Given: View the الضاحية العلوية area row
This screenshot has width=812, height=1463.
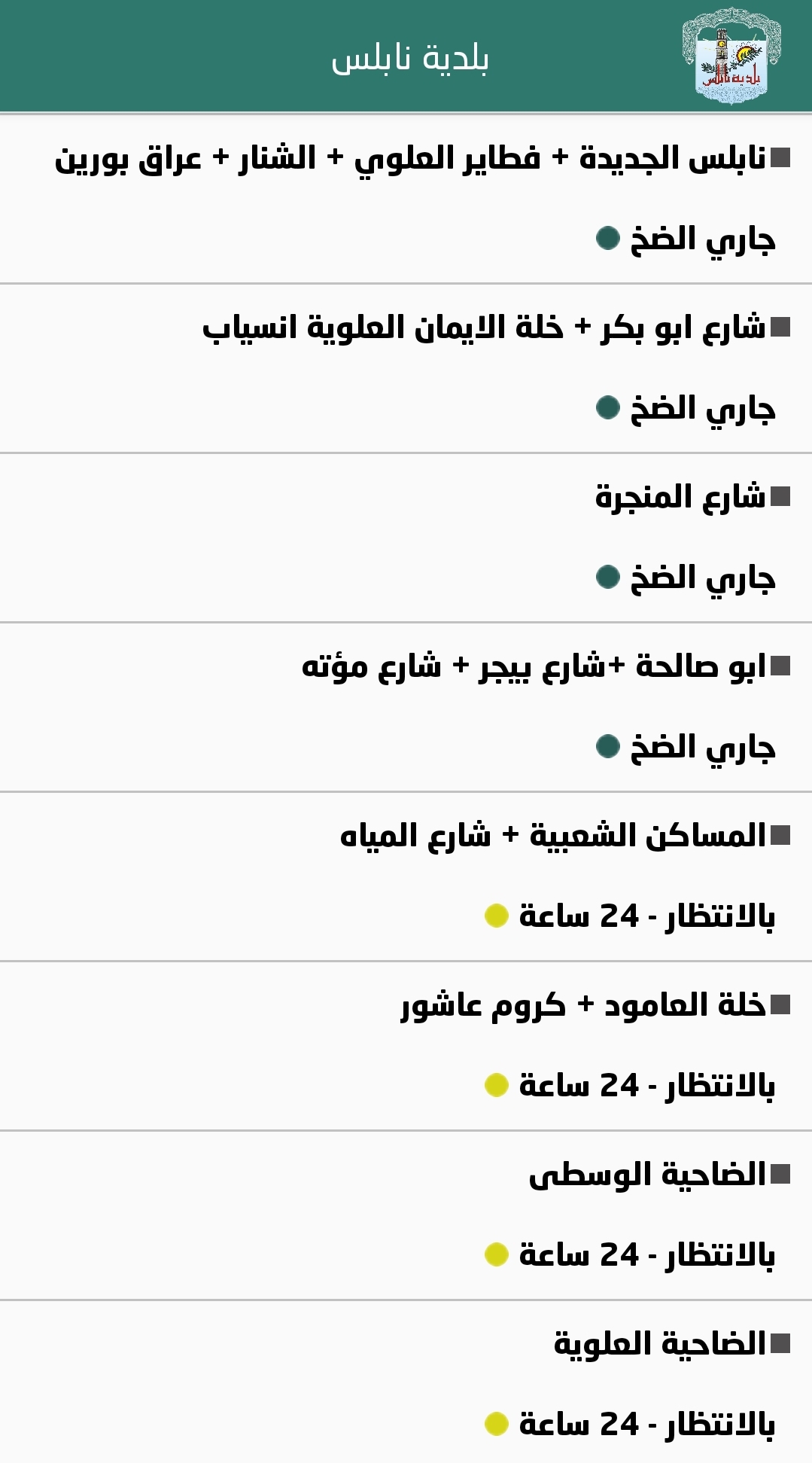Looking at the screenshot, I should [660, 1345].
